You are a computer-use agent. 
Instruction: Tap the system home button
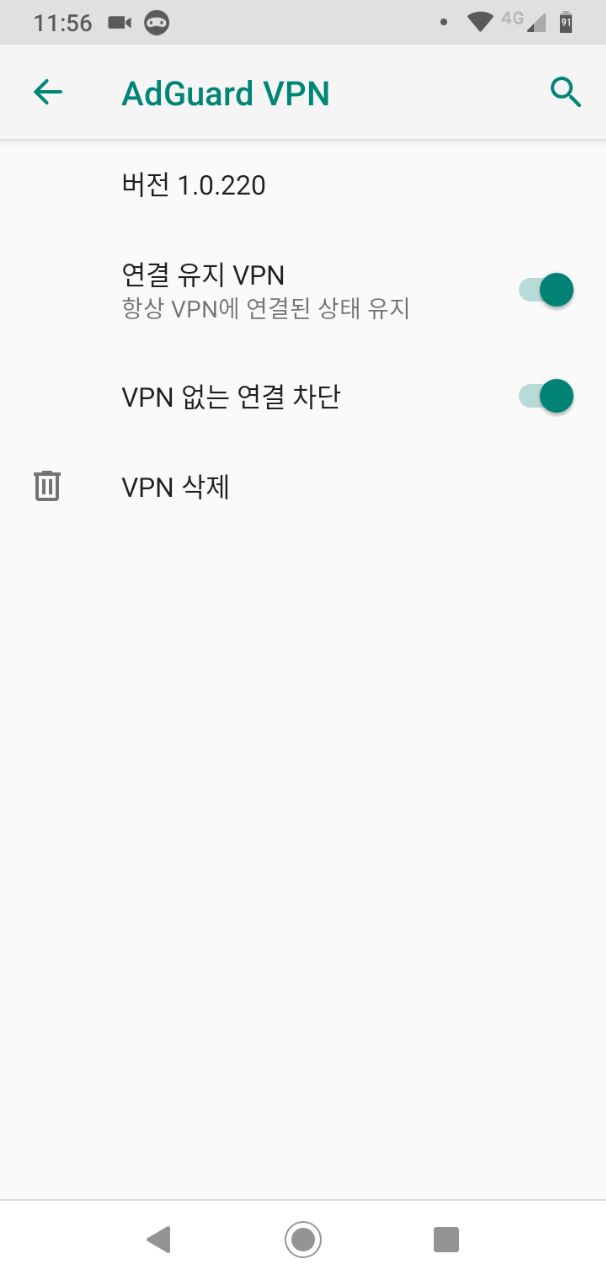[302, 1240]
